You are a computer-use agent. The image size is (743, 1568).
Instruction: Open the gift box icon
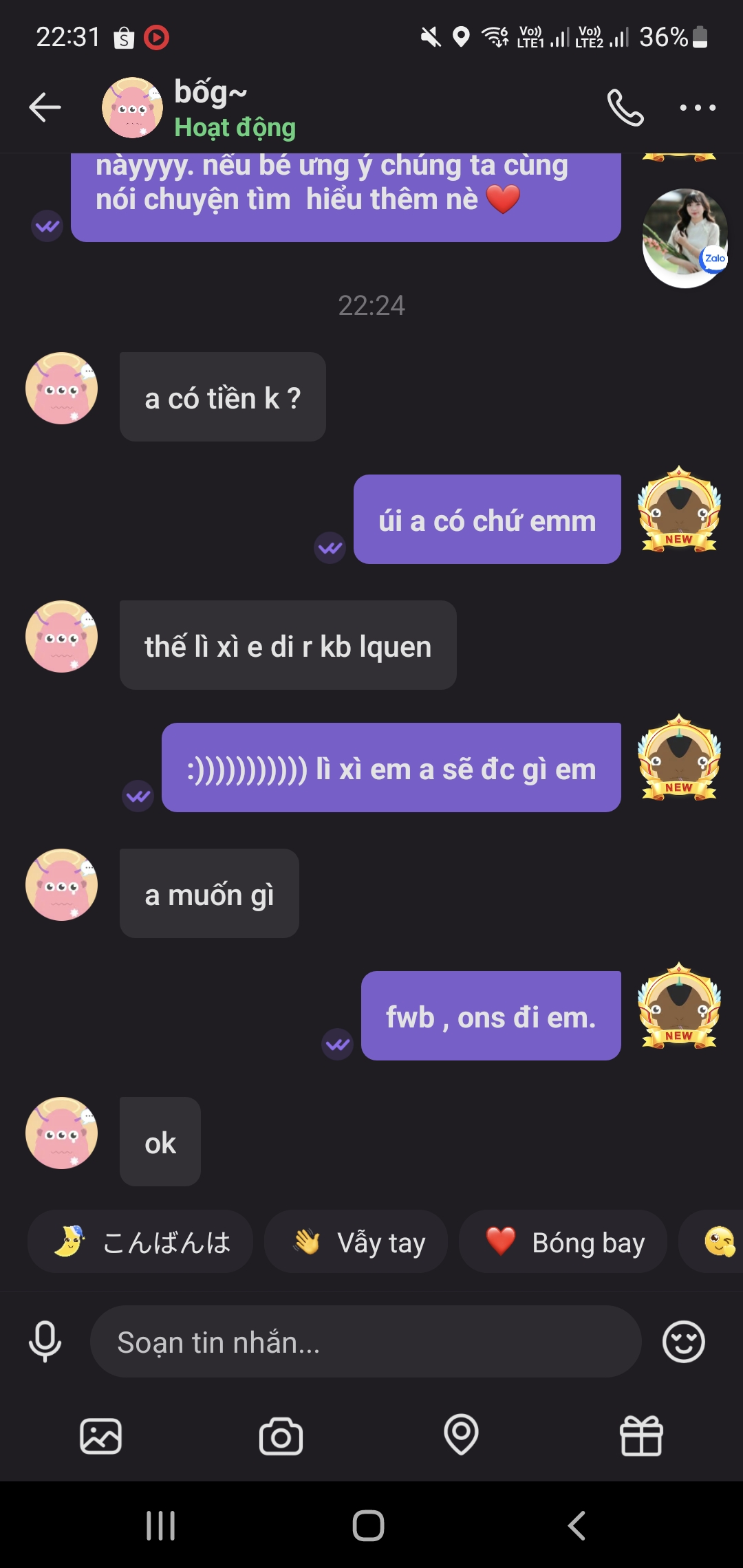pyautogui.click(x=641, y=1436)
